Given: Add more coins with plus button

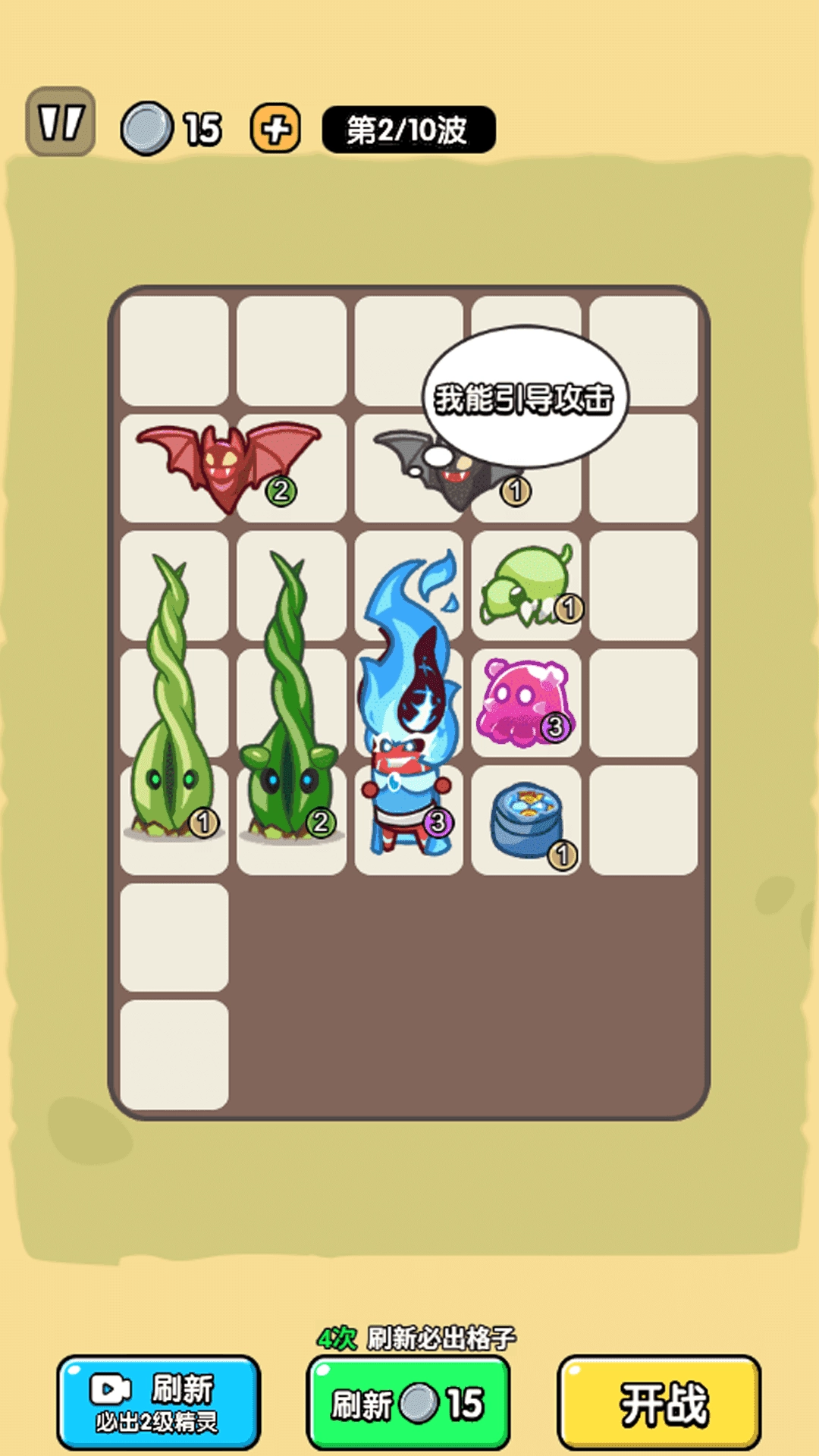Looking at the screenshot, I should coord(276,128).
